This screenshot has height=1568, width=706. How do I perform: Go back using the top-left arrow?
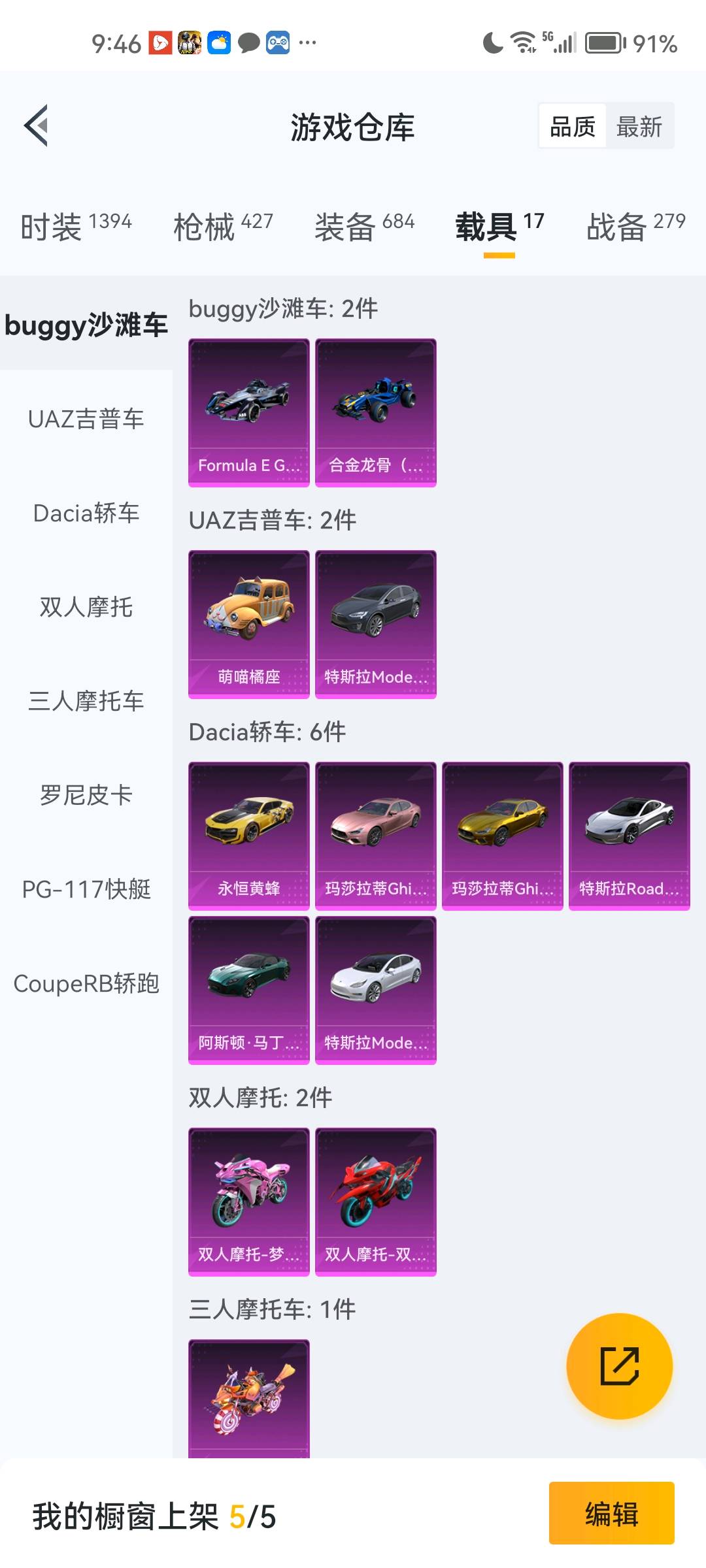point(37,125)
